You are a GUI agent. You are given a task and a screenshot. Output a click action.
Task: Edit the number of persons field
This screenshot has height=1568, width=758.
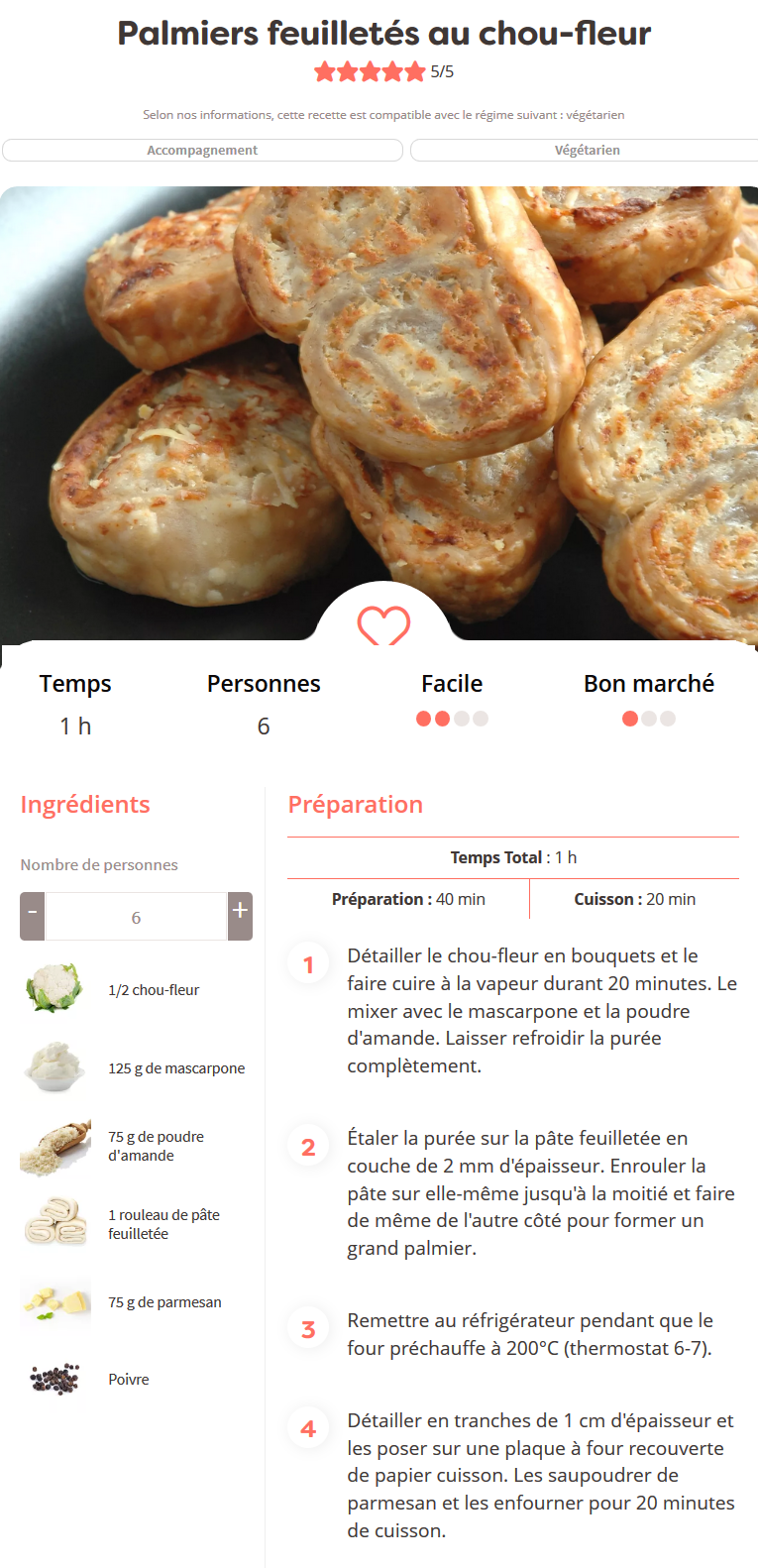(137, 917)
